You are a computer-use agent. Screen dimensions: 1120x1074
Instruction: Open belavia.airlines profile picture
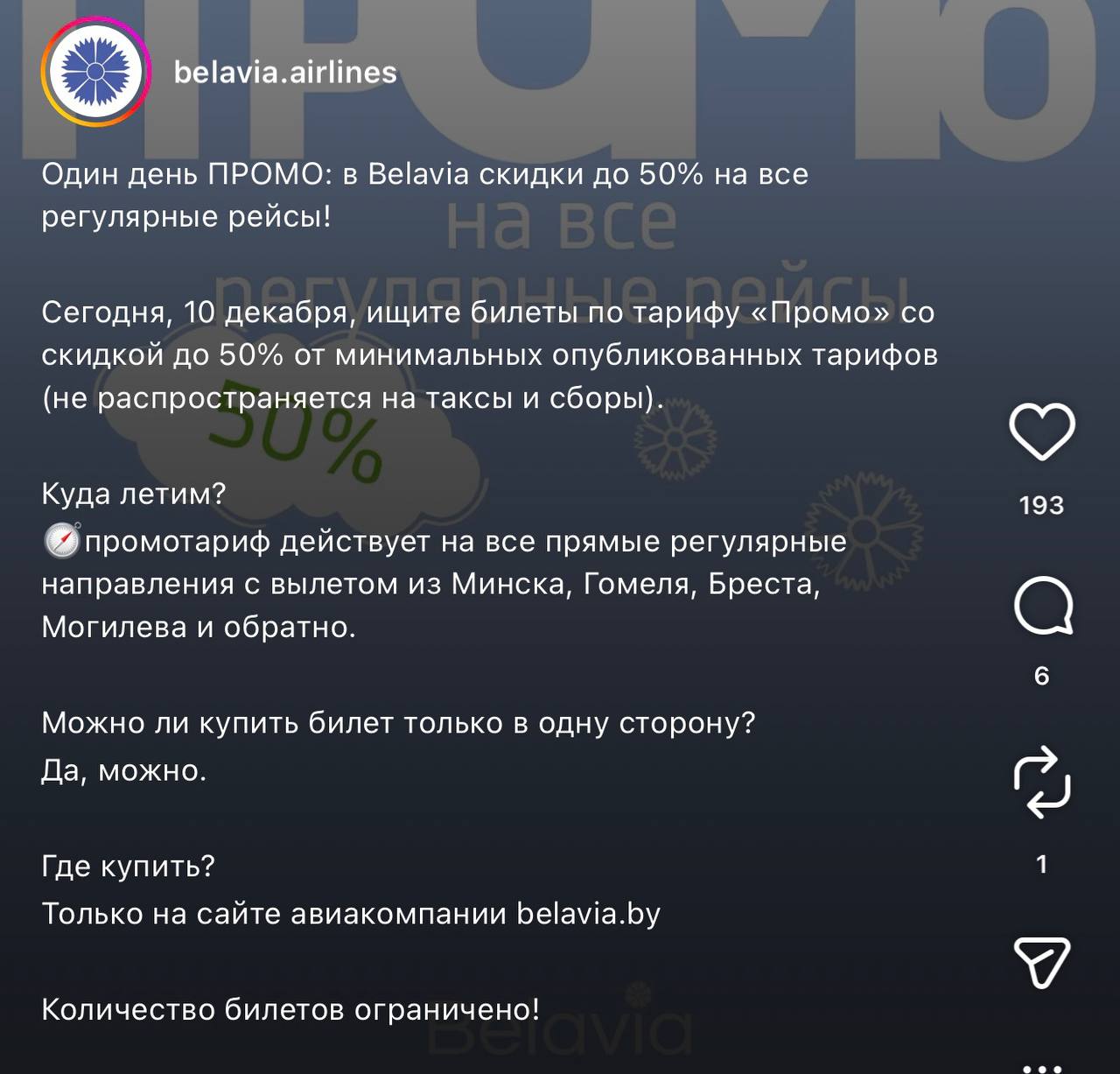[95, 73]
